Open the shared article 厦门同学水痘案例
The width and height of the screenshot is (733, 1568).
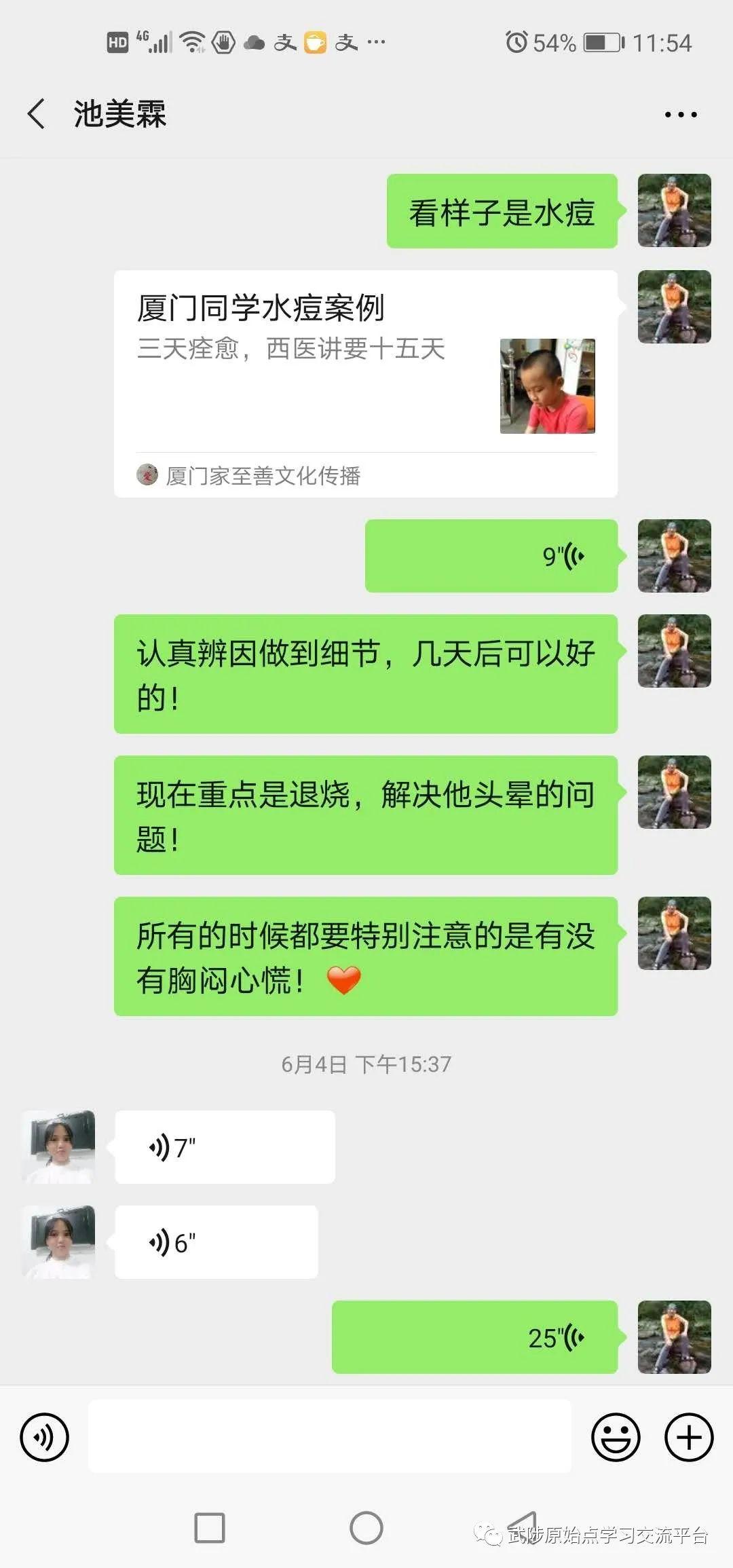(x=365, y=384)
